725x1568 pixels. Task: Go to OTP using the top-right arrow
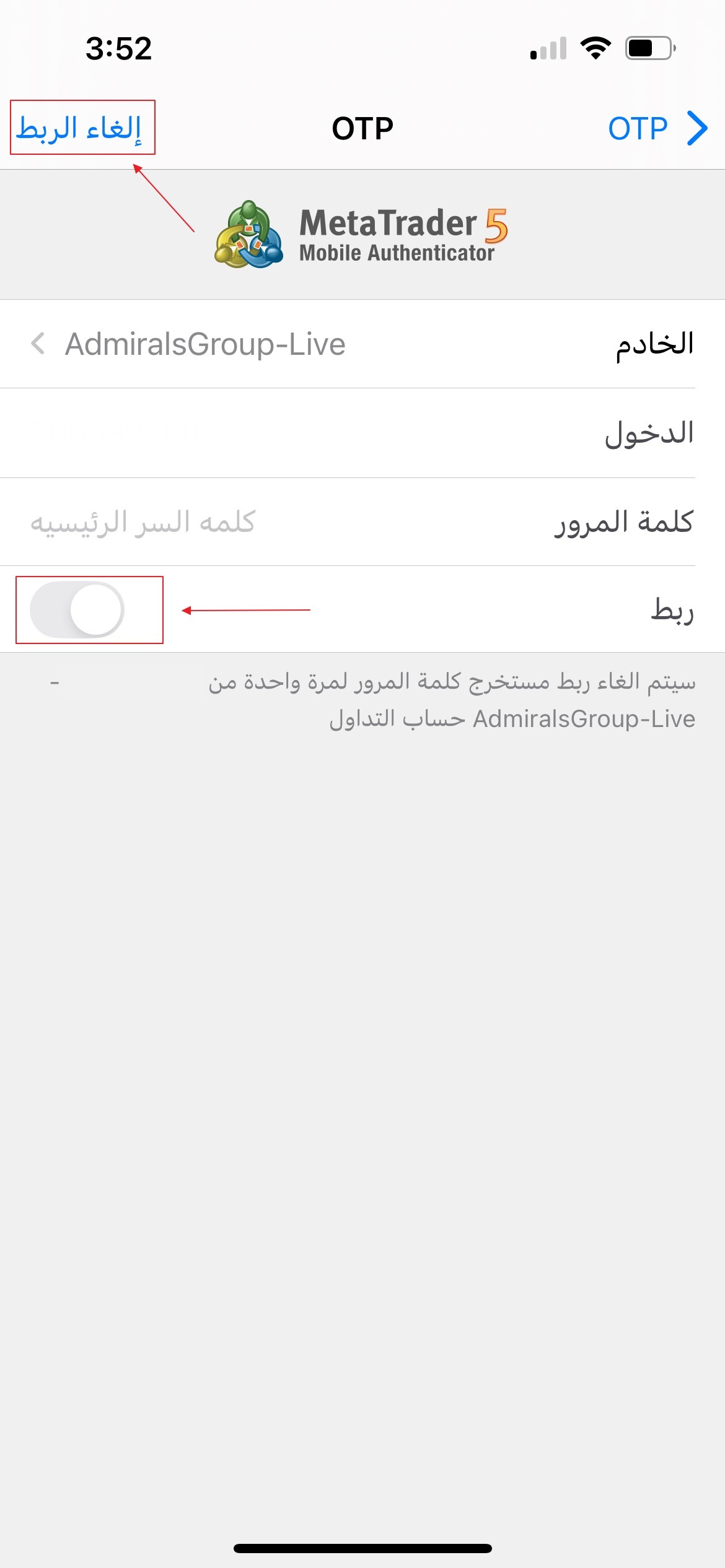[x=657, y=129]
